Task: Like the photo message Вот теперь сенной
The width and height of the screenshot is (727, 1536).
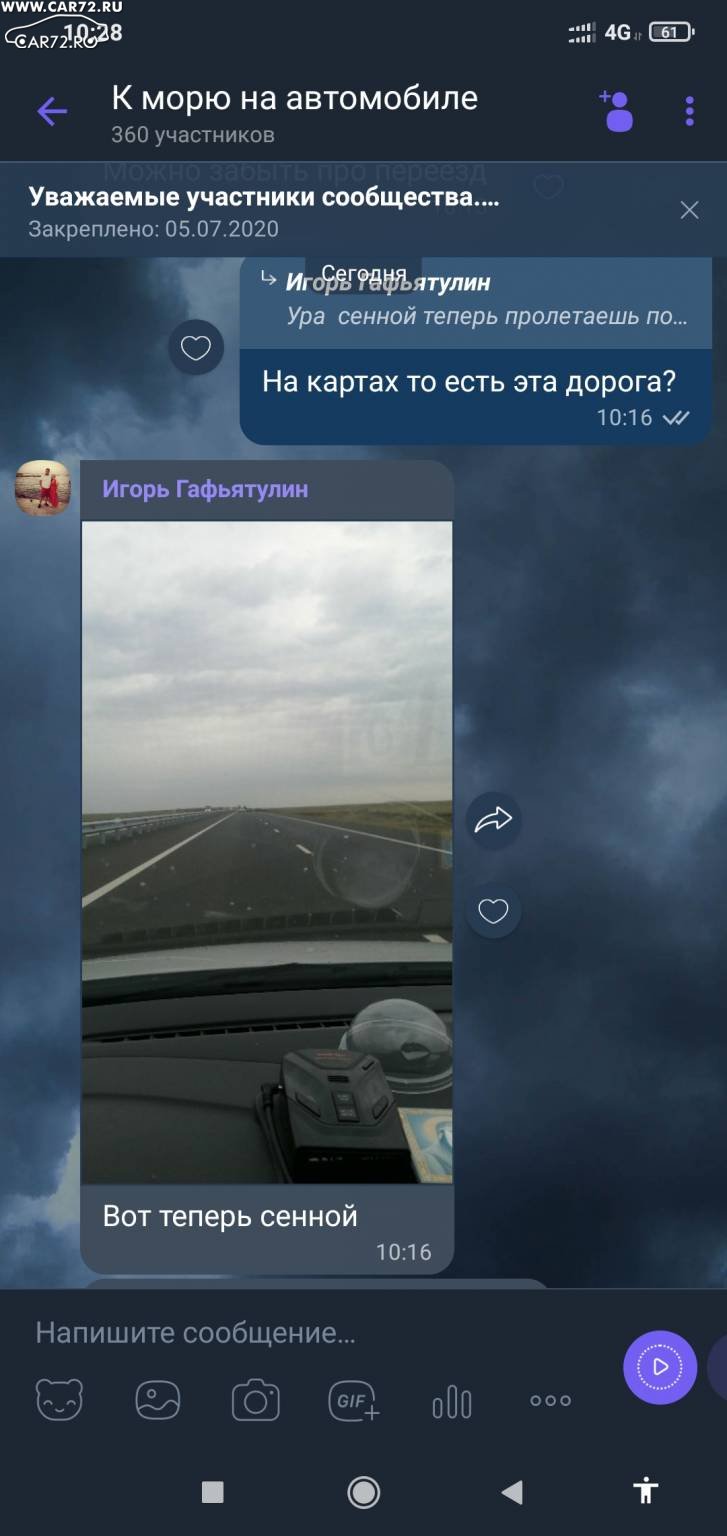Action: (x=493, y=911)
